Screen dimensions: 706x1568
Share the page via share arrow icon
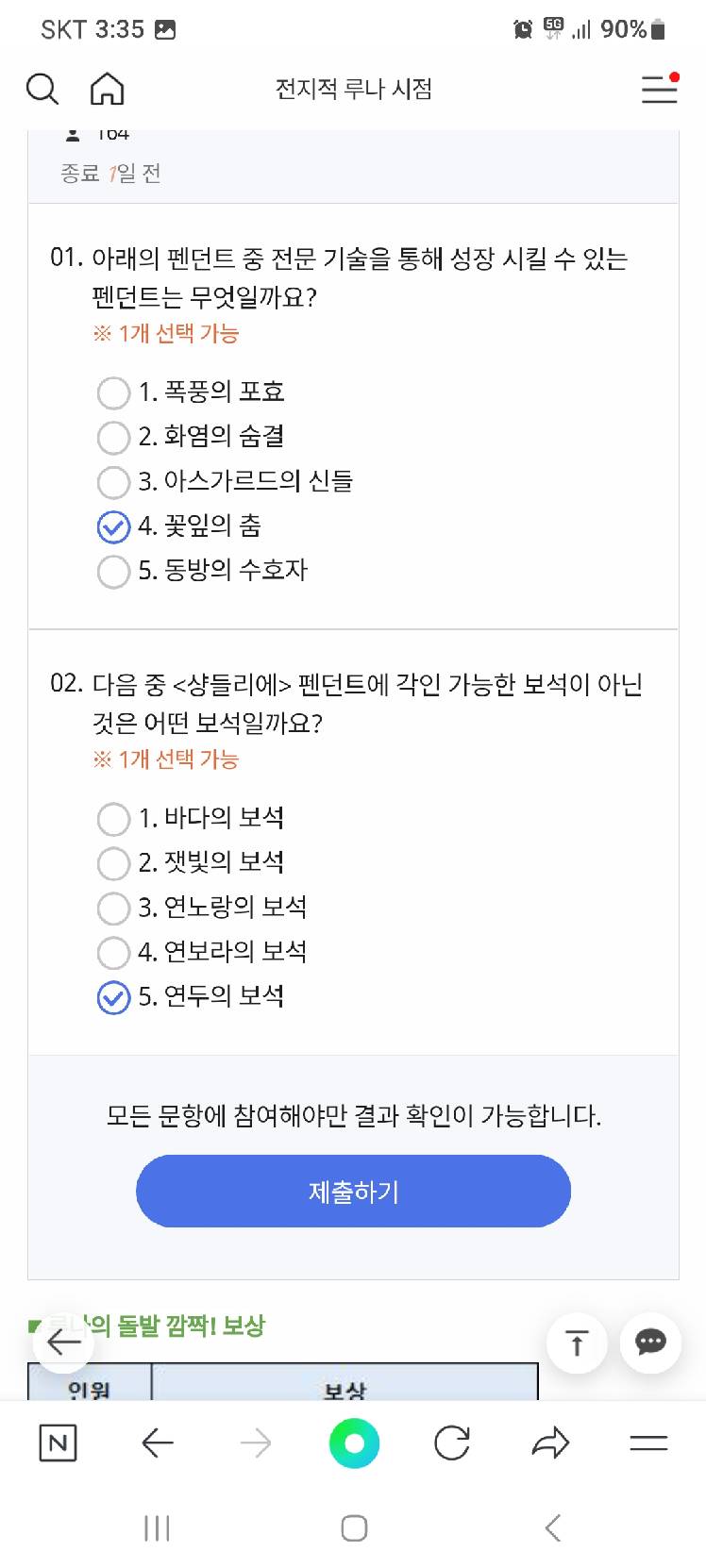tap(551, 1443)
